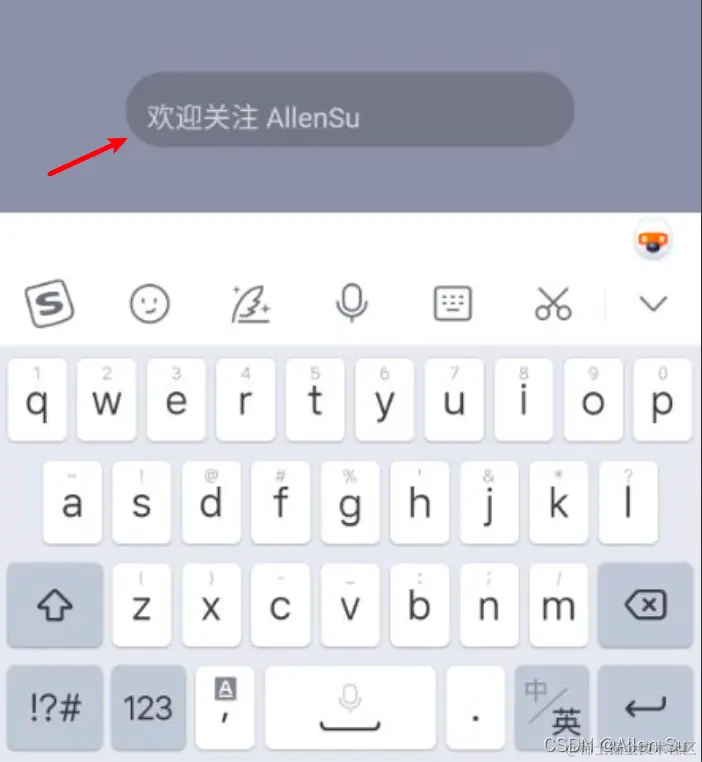Collapse the keyboard with the down chevron
This screenshot has height=762, width=702.
click(653, 303)
